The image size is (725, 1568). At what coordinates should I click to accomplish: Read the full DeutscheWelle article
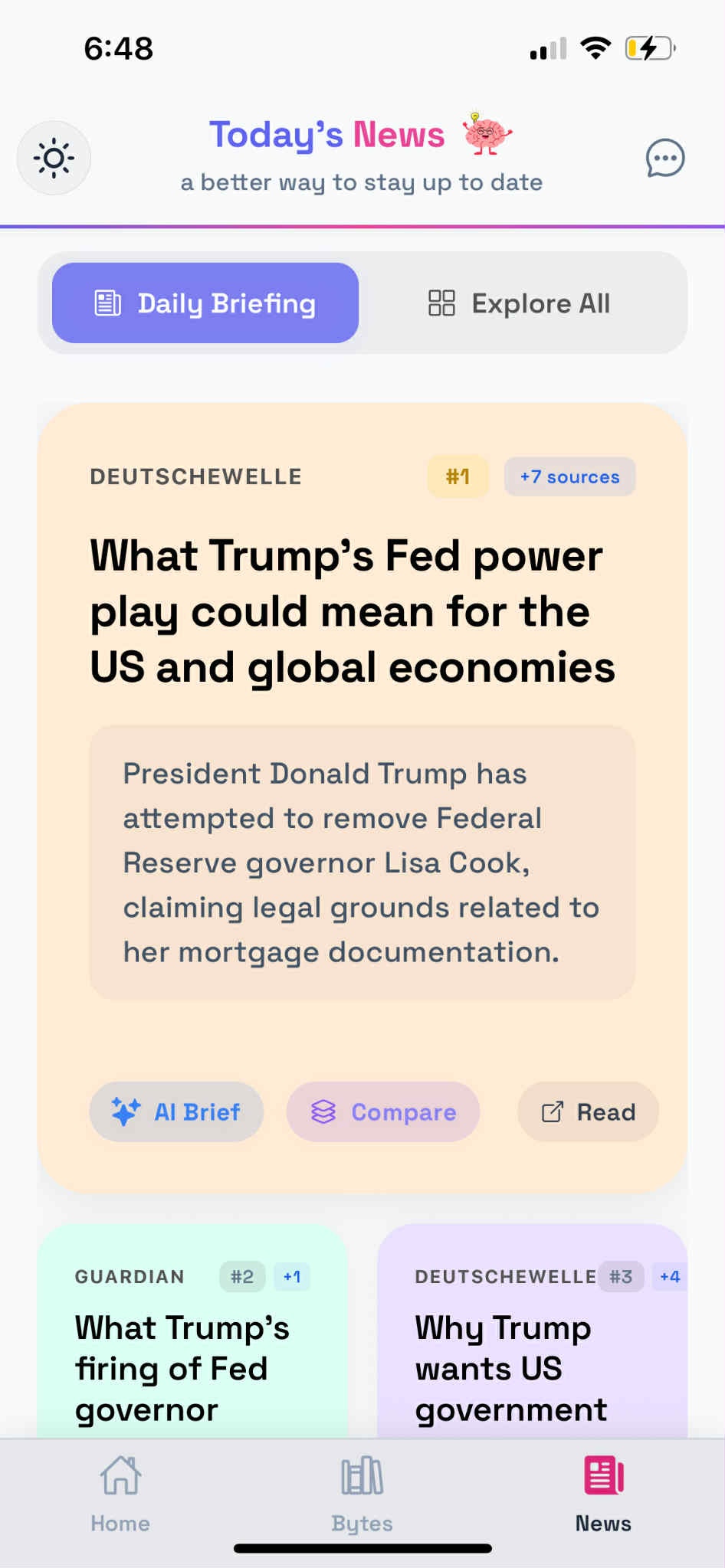(588, 1111)
